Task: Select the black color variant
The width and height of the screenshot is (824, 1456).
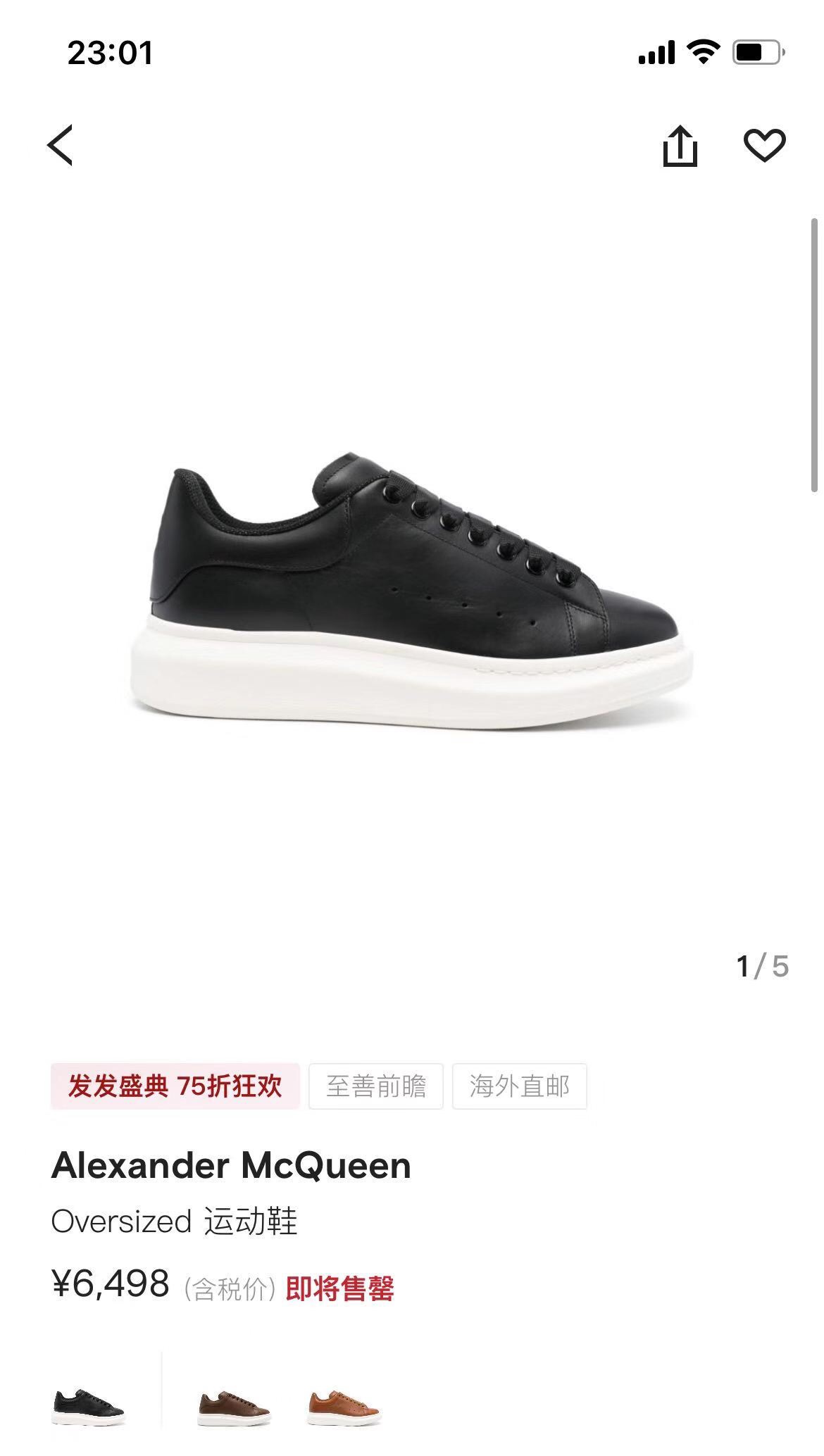Action: pos(88,1407)
